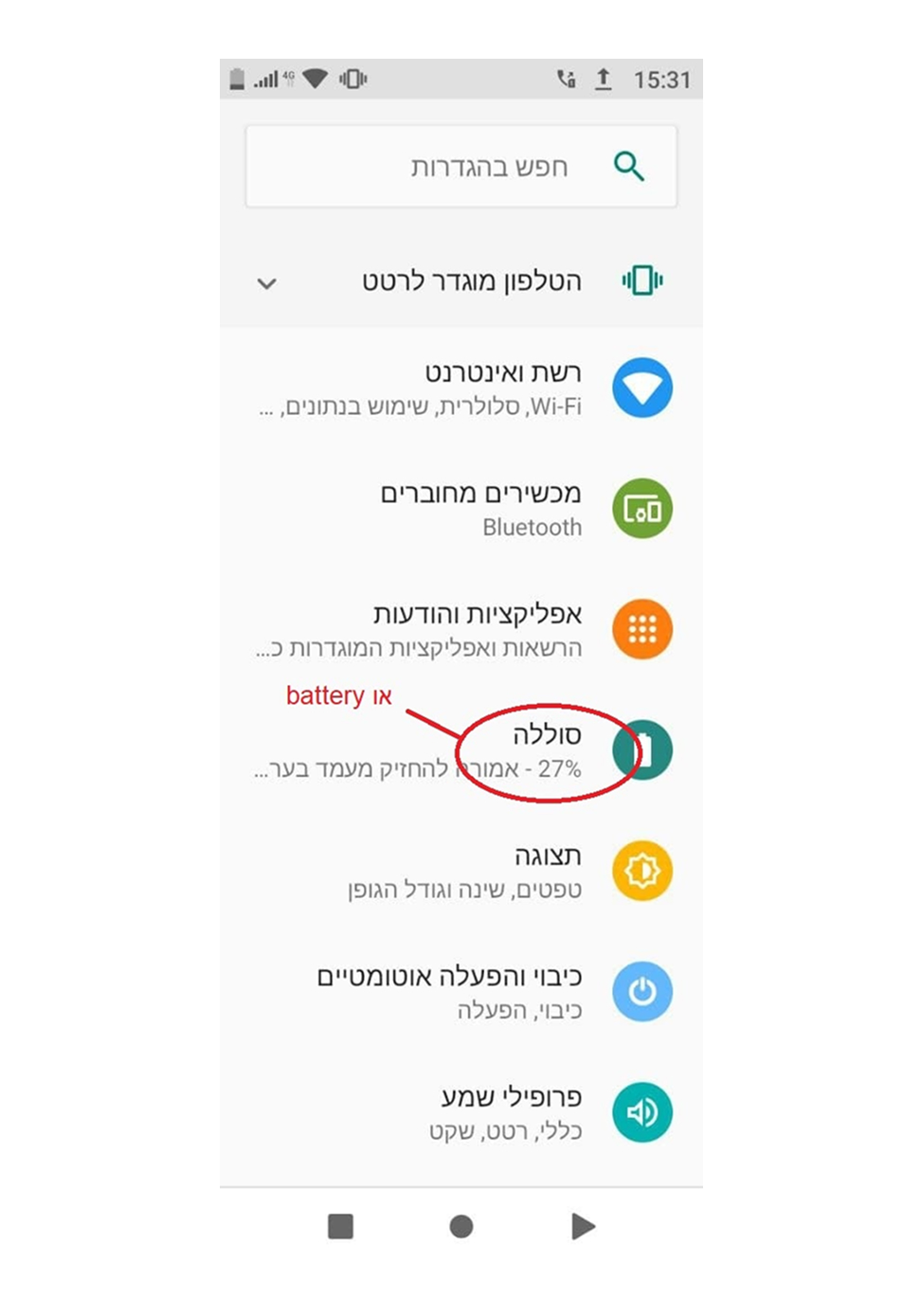The height and width of the screenshot is (1316, 921).
Task: Go to home via navigation circle
Action: pyautogui.click(x=461, y=1227)
